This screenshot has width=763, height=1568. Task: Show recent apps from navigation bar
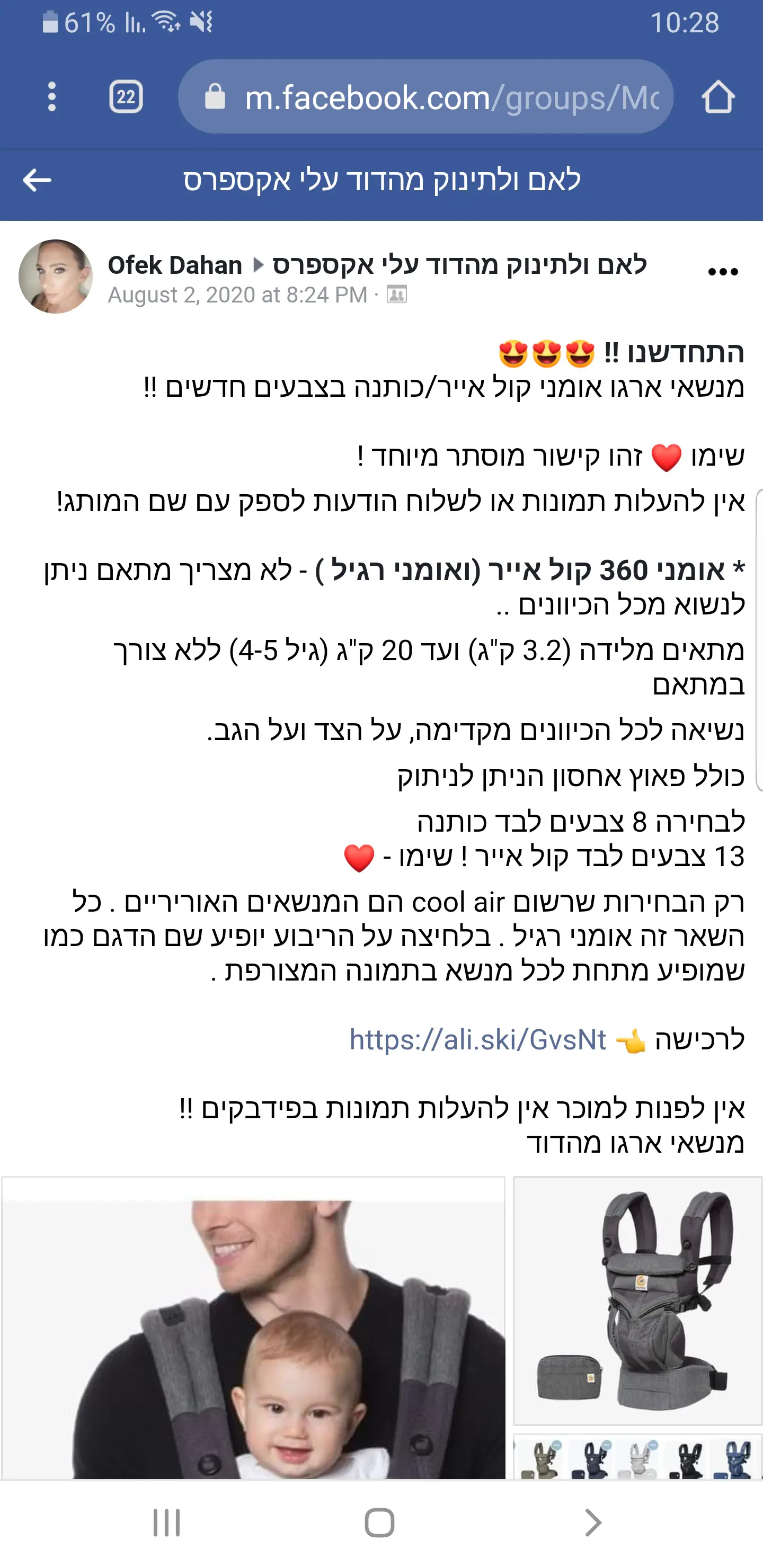pos(166,1523)
